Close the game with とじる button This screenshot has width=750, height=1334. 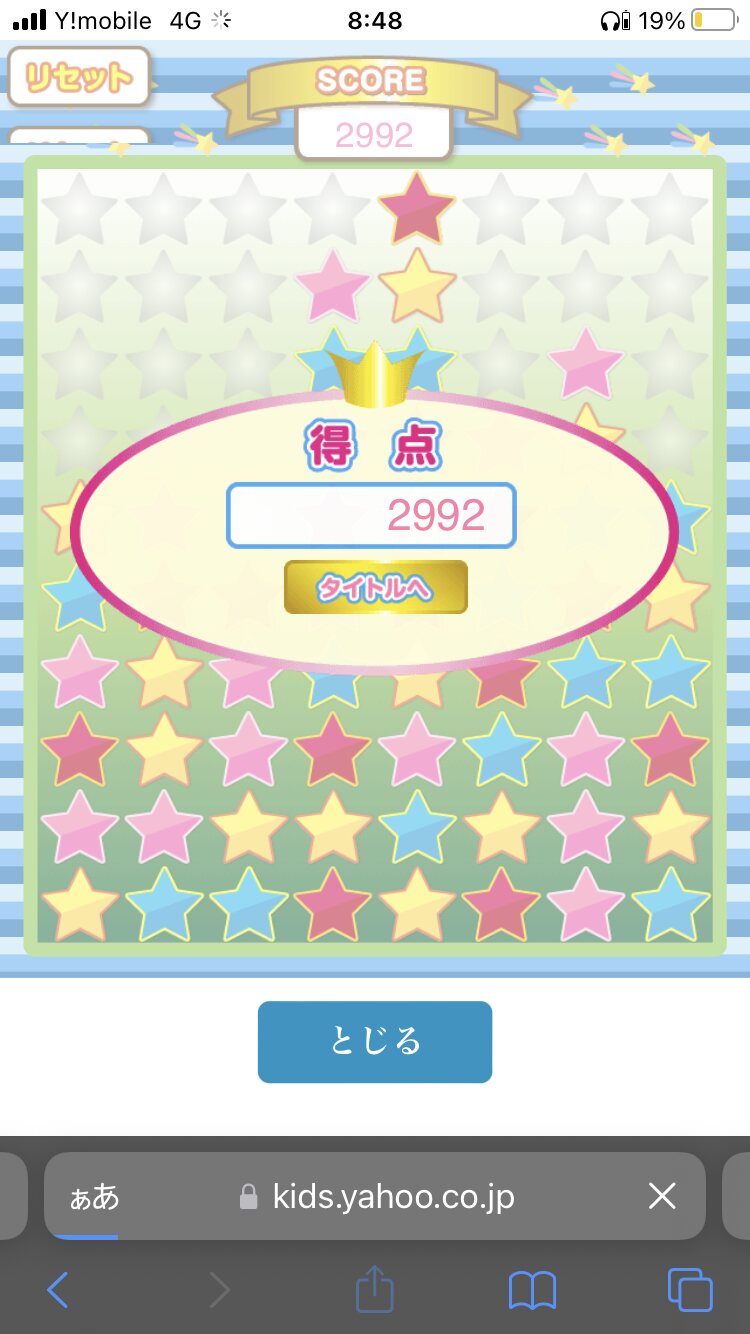point(375,1042)
